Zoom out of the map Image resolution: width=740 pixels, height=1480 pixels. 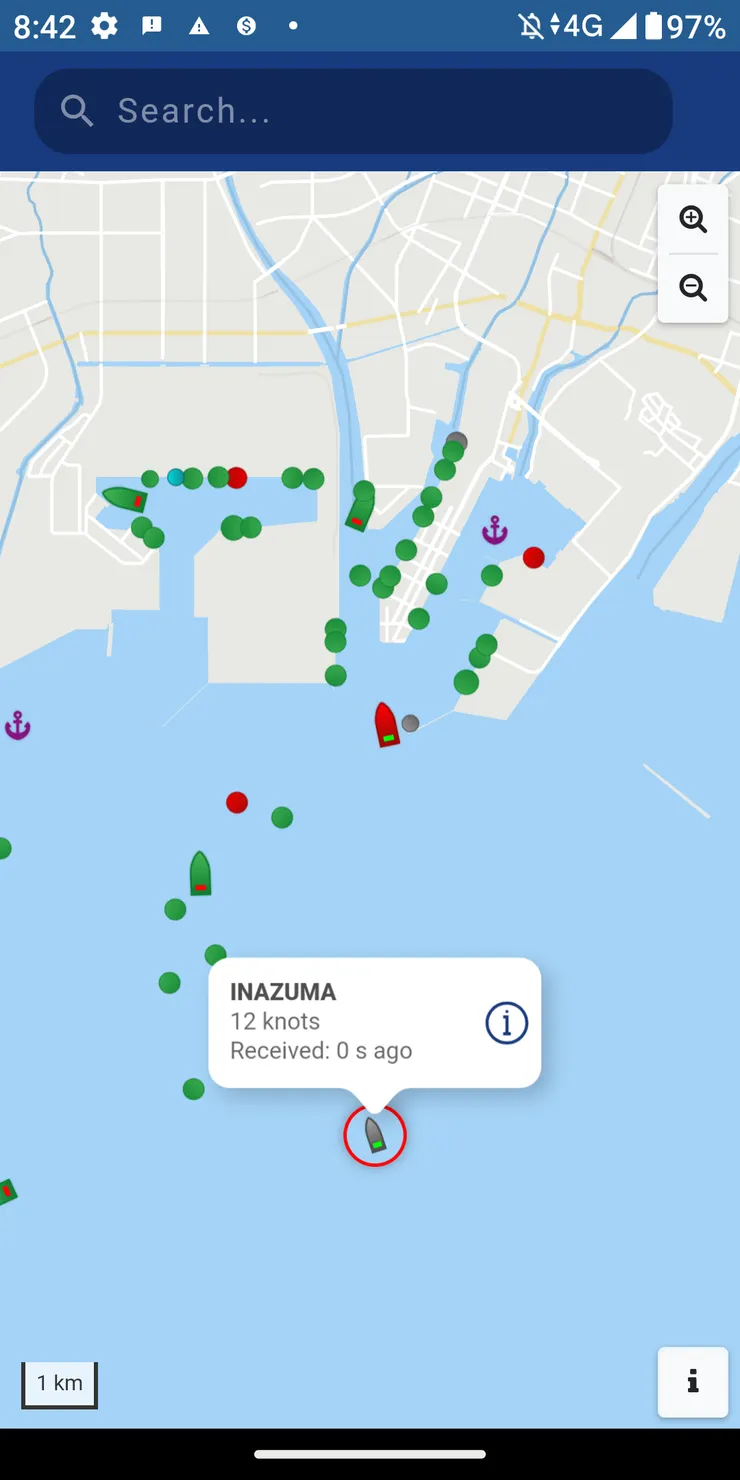click(693, 288)
